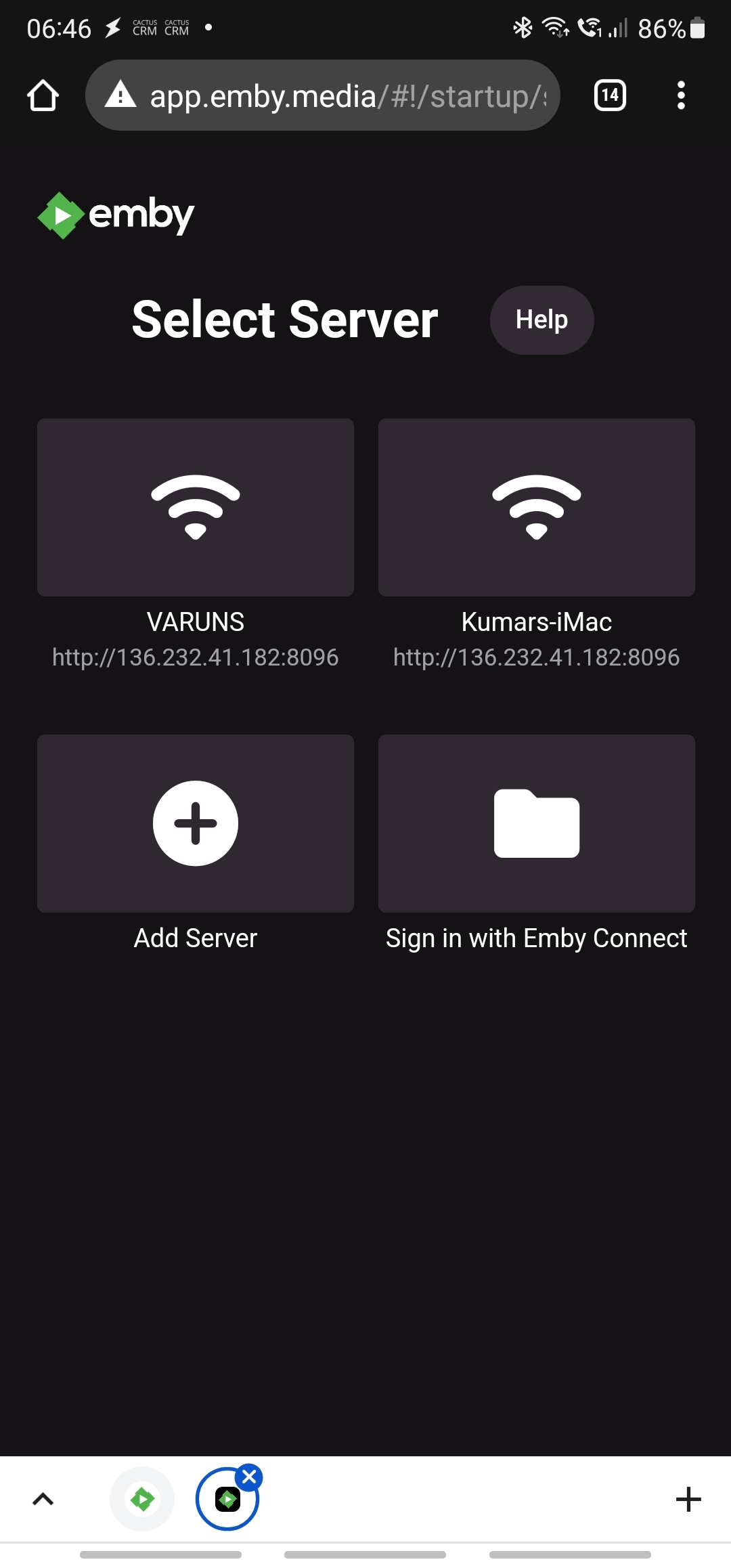Select the Kumars-iMac server
The height and width of the screenshot is (1568, 731).
(536, 508)
